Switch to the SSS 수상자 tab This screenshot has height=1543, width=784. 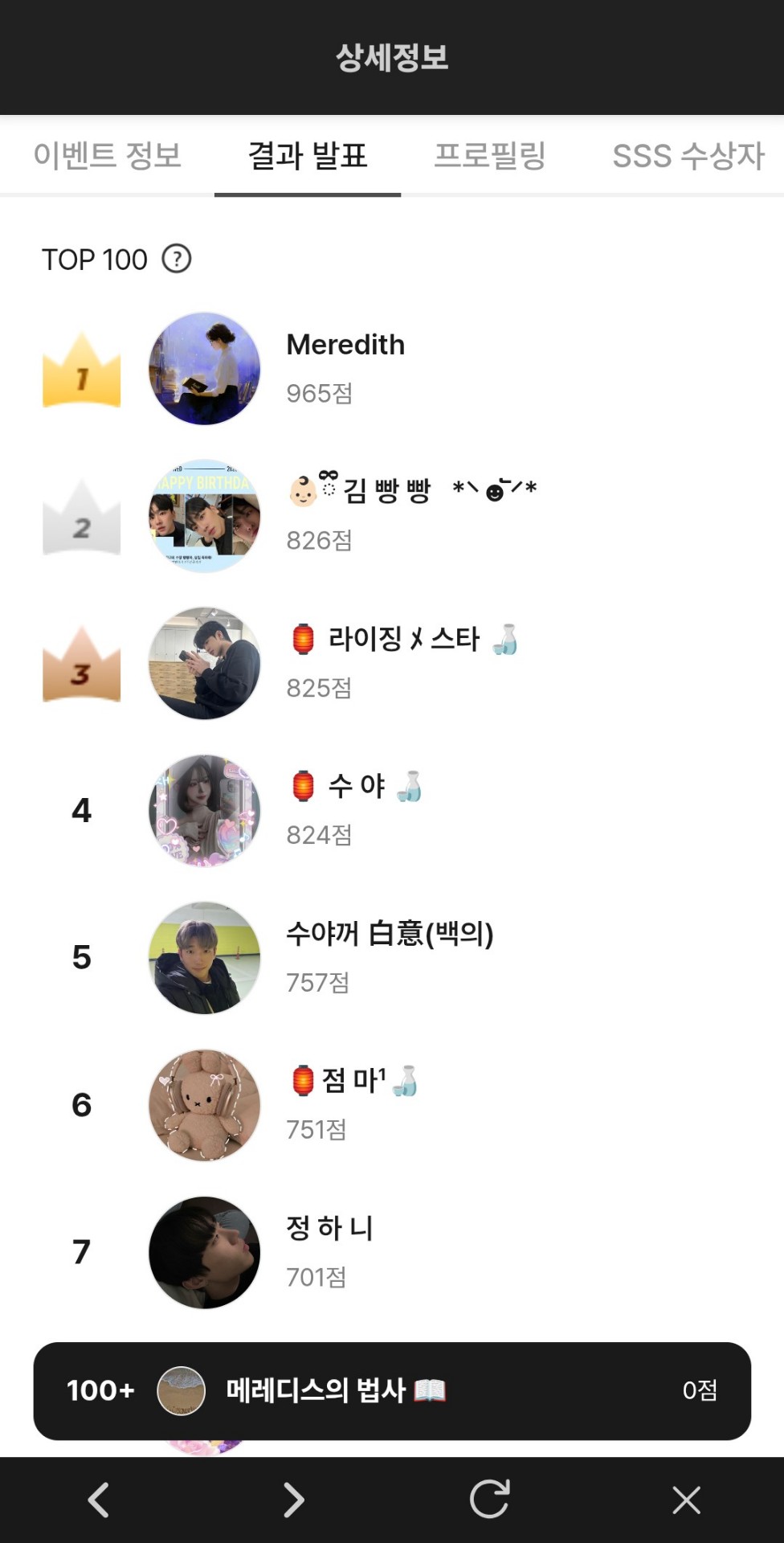688,155
